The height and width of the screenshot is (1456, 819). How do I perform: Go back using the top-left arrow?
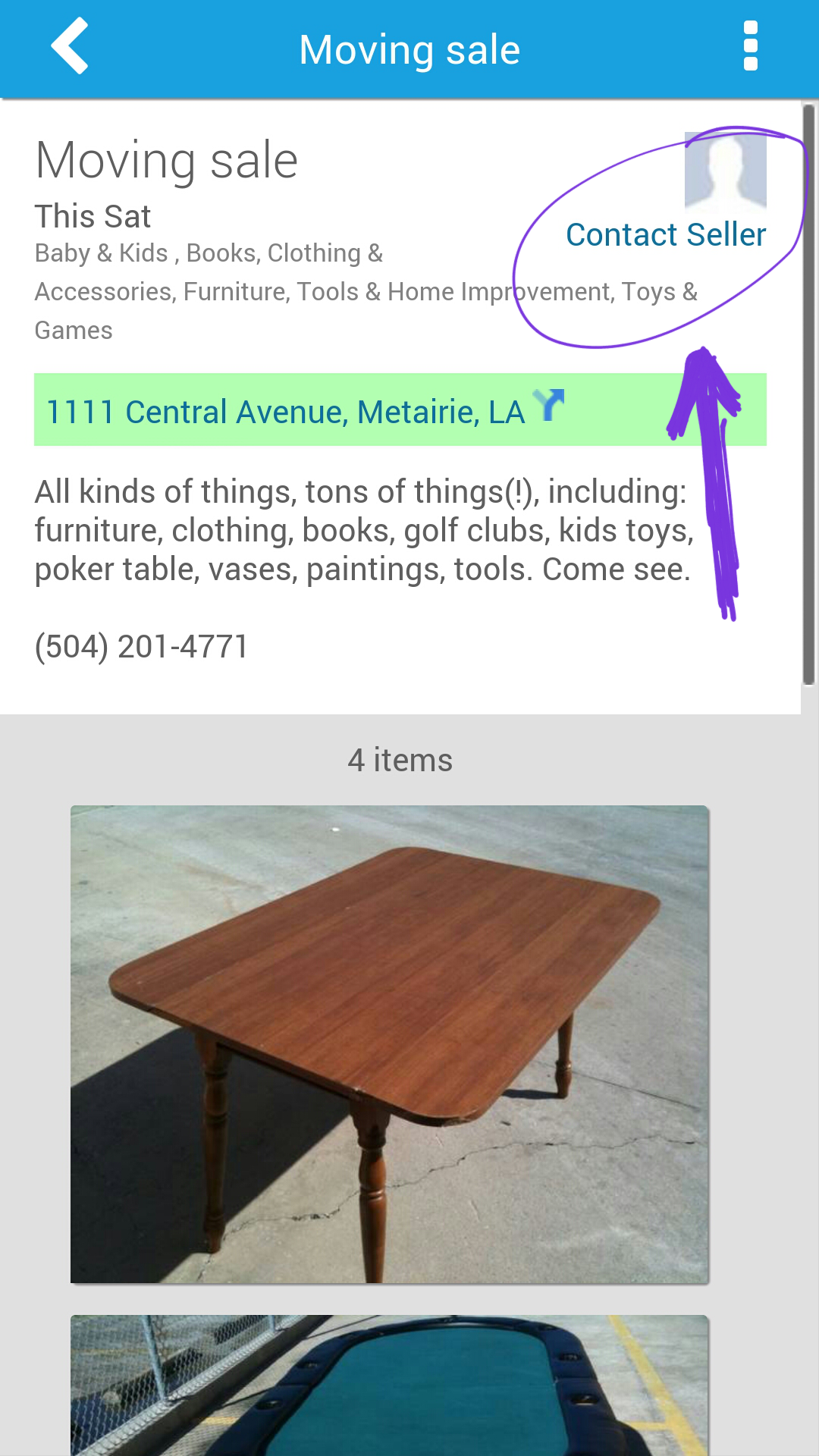[x=70, y=47]
